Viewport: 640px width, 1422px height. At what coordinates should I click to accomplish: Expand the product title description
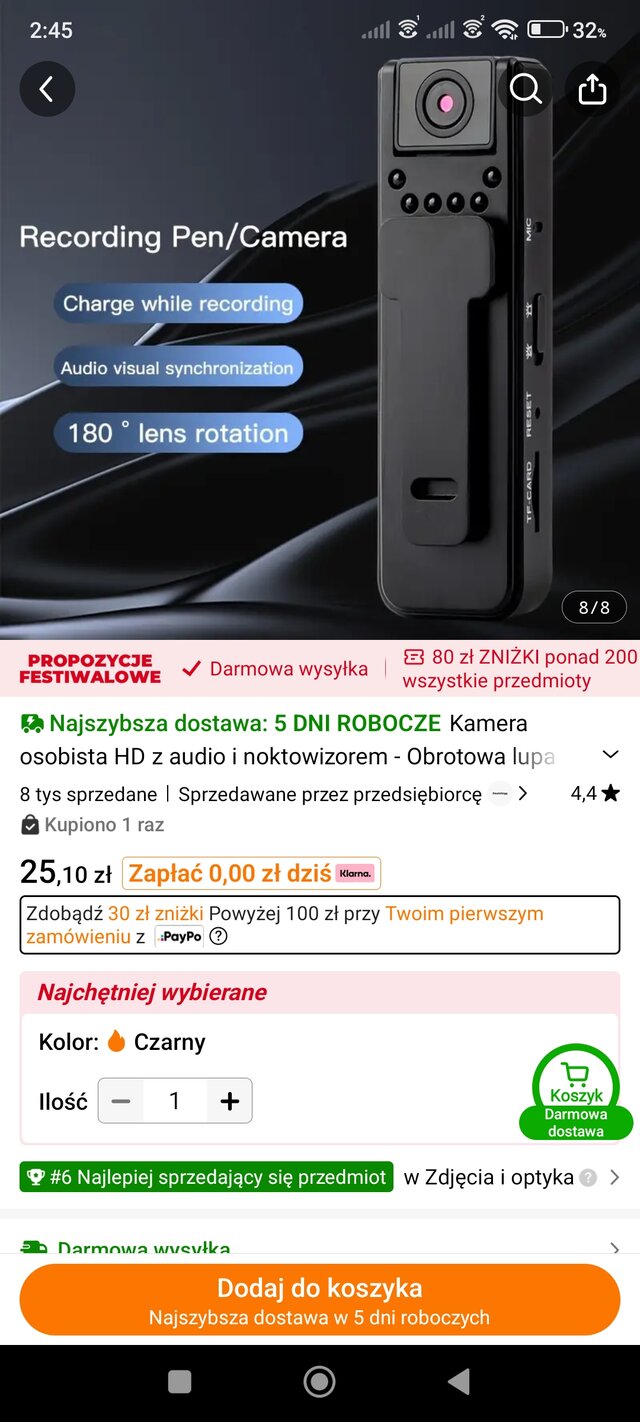tap(611, 754)
